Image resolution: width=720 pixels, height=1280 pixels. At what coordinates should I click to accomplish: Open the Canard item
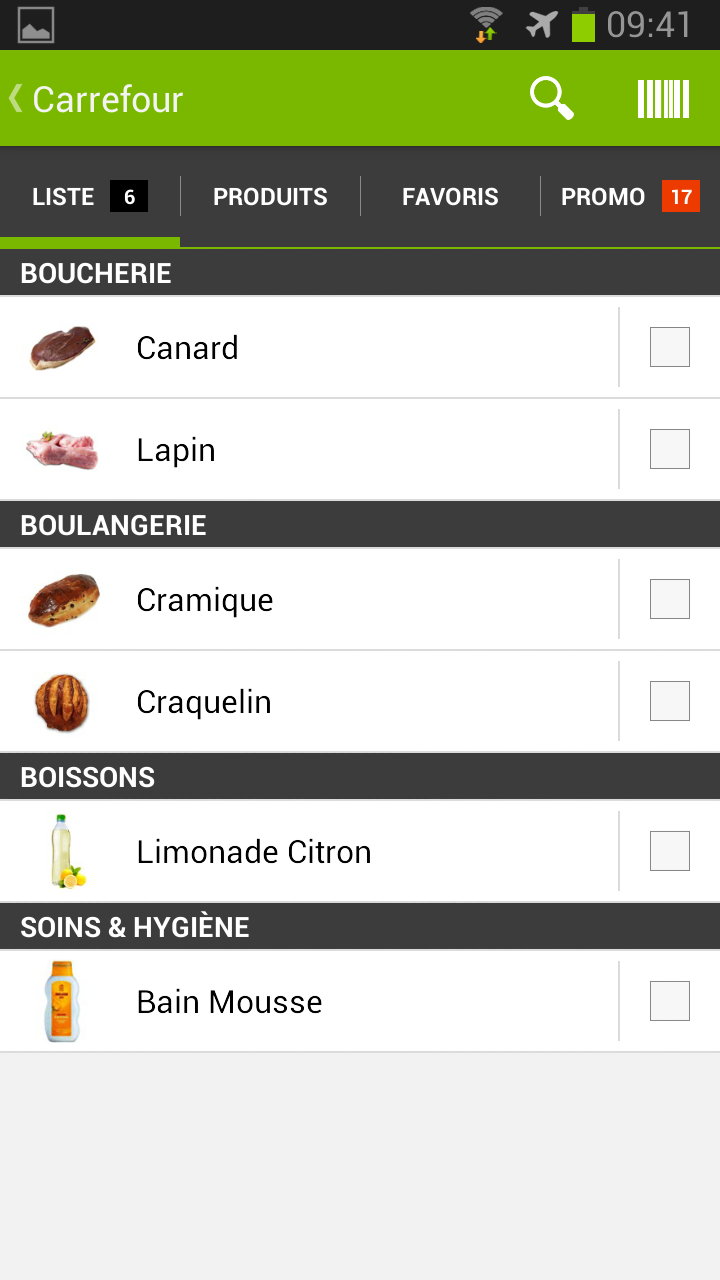click(309, 347)
